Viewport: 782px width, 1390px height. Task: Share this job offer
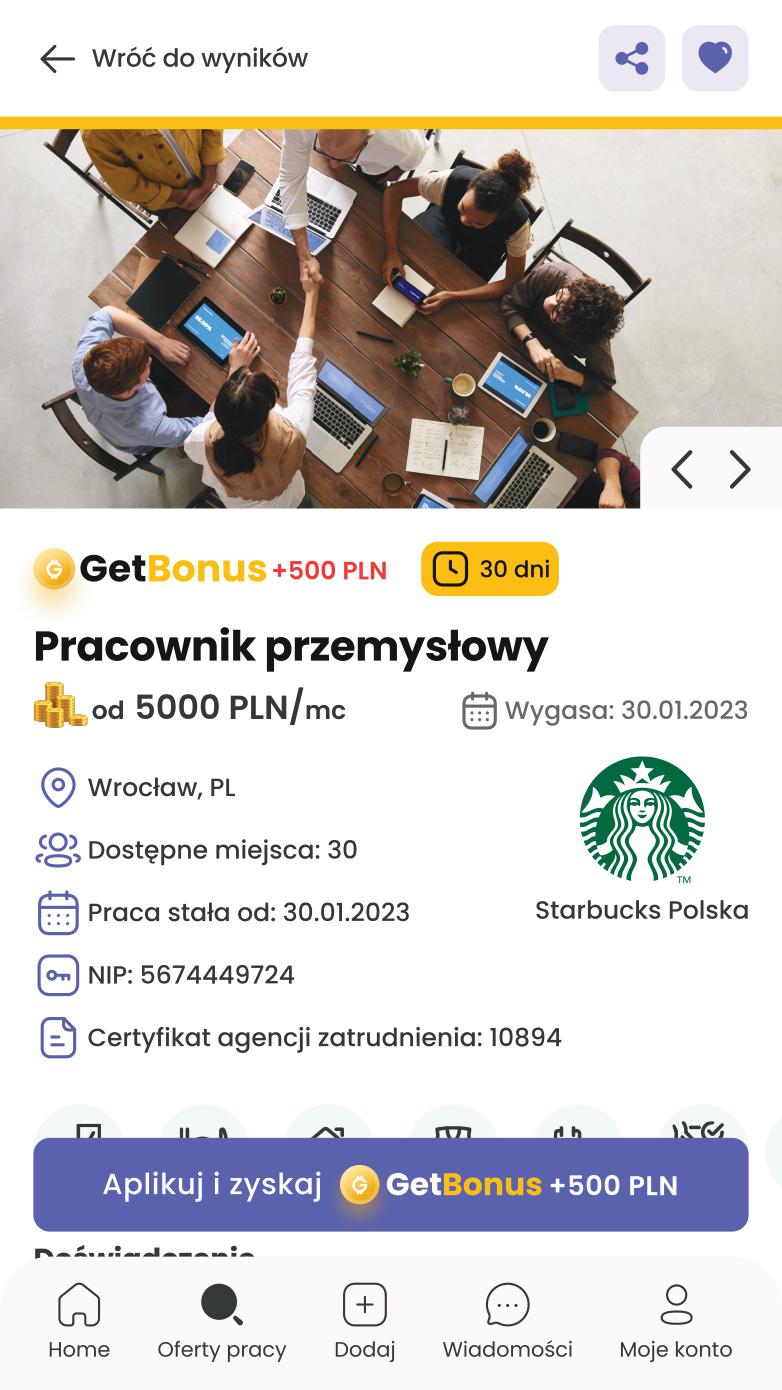tap(631, 58)
